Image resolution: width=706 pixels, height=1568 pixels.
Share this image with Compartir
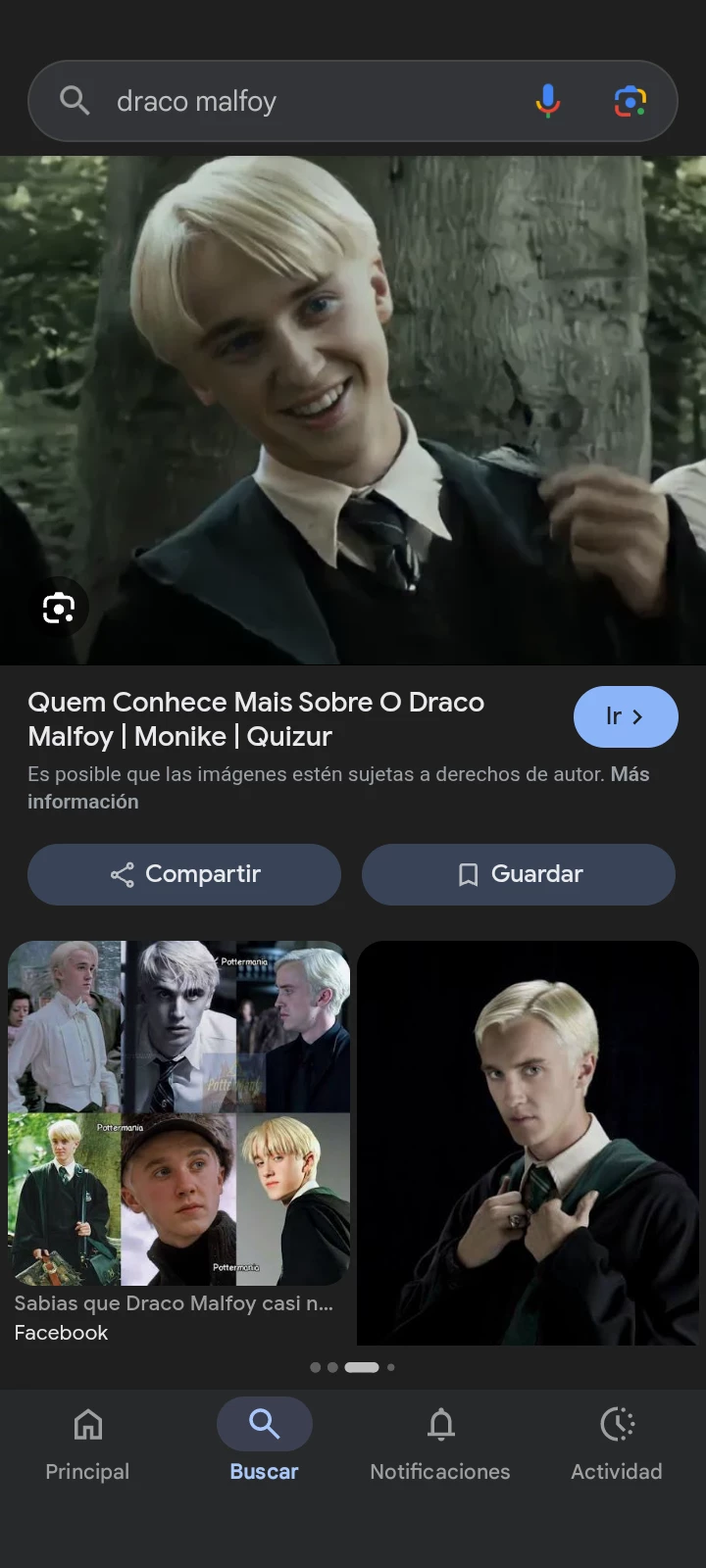184,874
